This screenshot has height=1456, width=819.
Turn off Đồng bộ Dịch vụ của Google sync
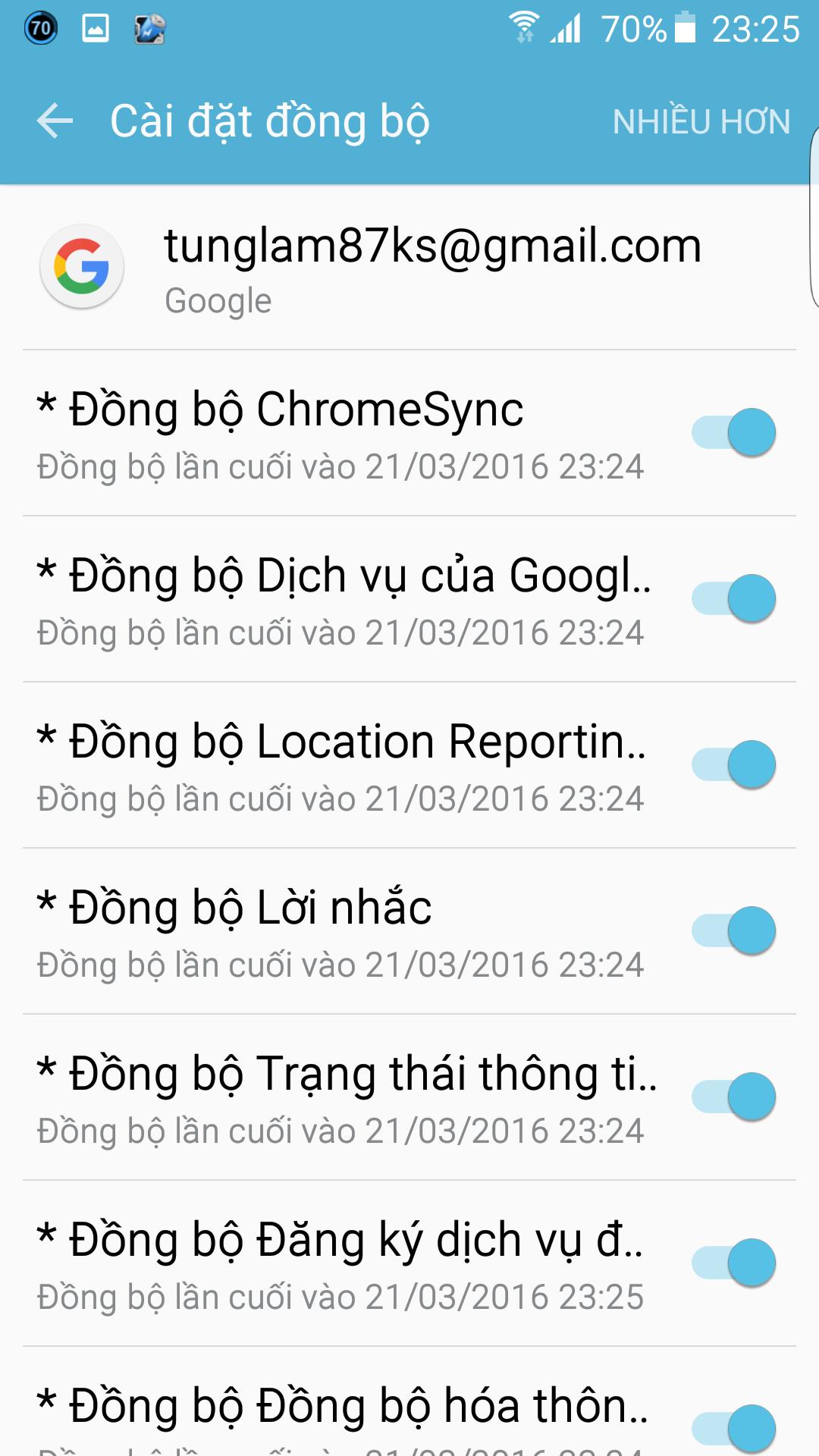734,598
